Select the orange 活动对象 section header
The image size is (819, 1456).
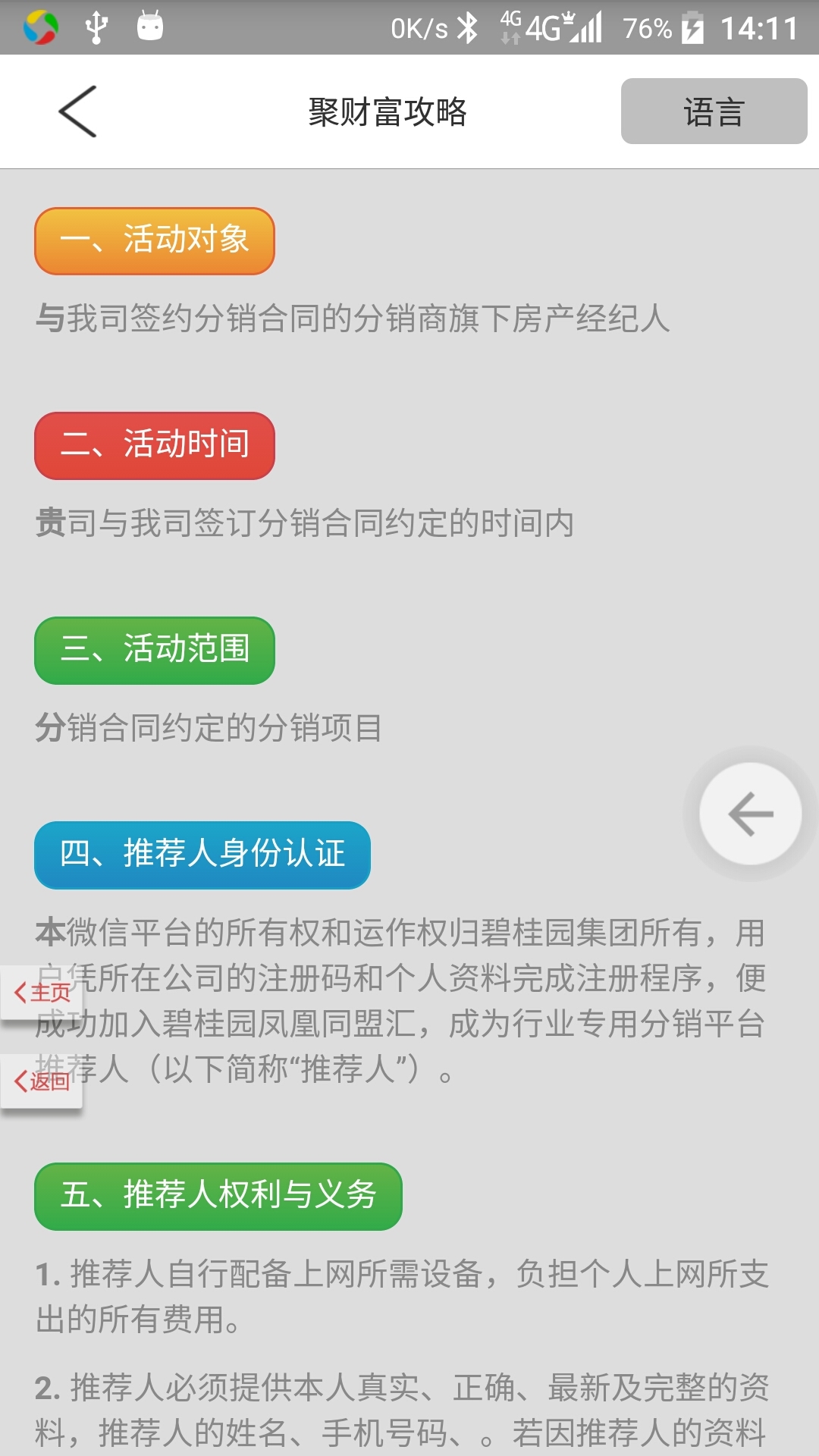(154, 240)
